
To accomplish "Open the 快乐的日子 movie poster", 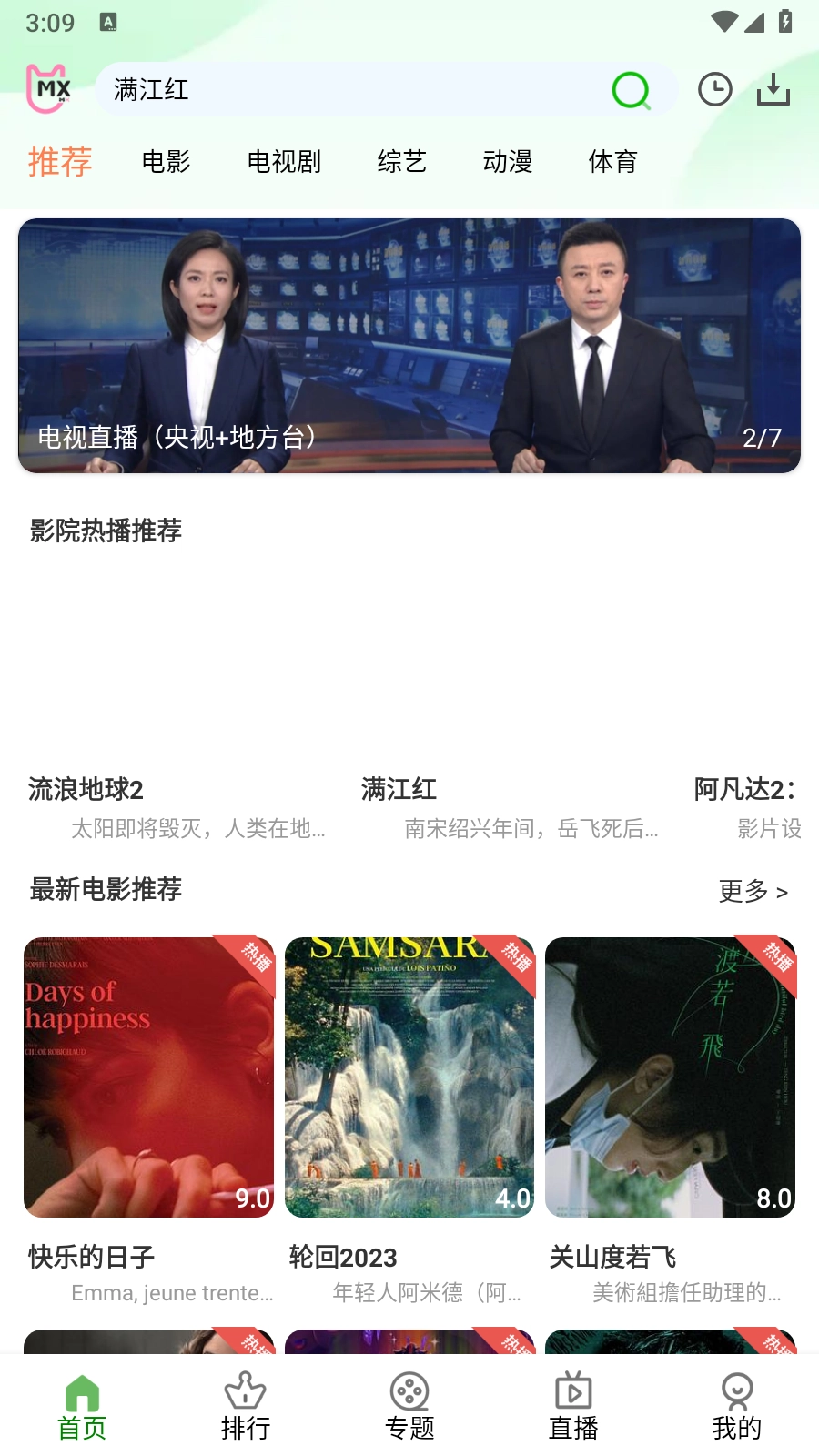I will pos(148,1077).
